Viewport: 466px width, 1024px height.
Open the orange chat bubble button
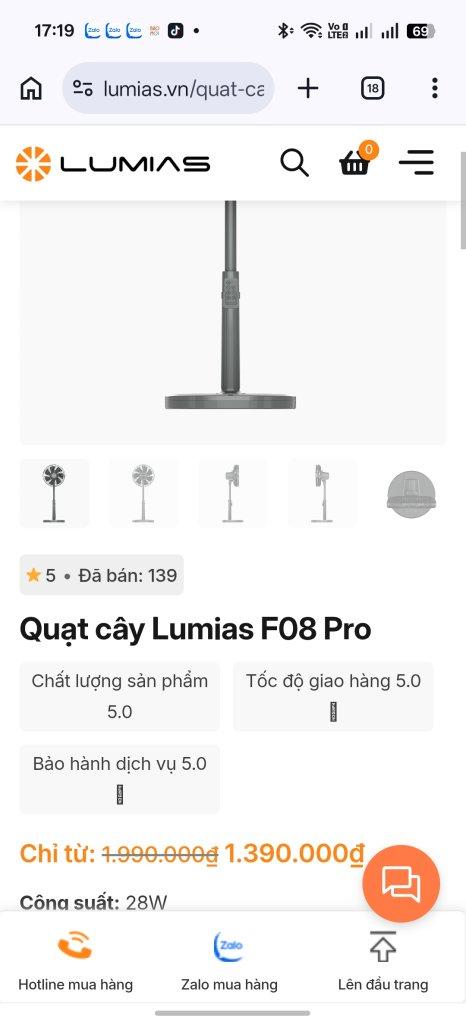[x=401, y=884]
